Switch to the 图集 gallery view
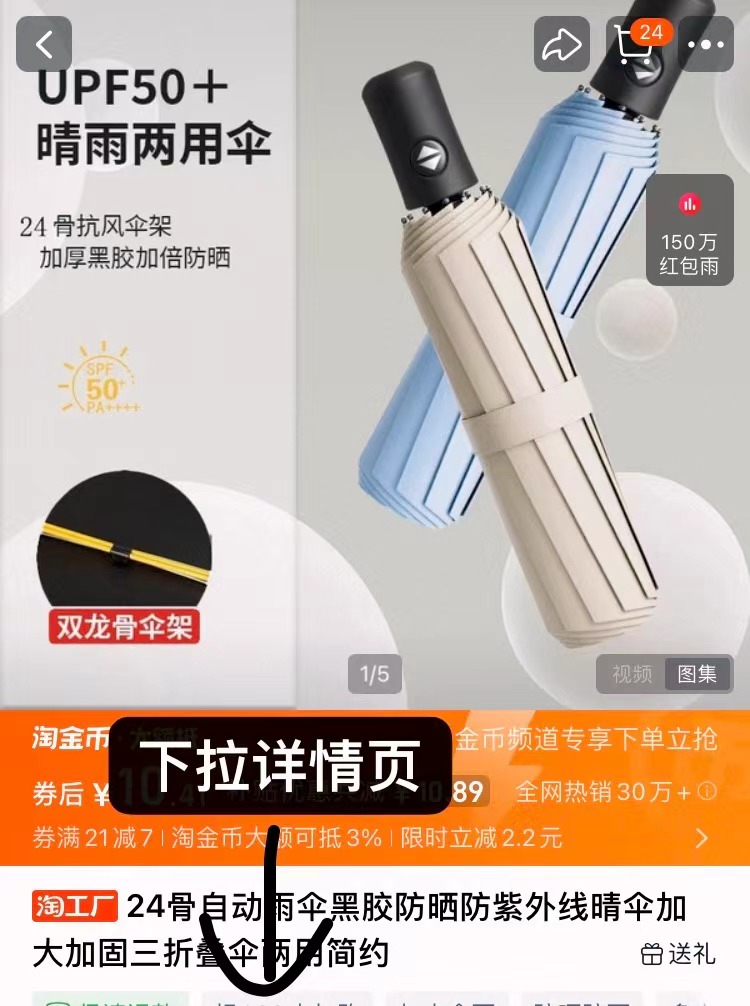The width and height of the screenshot is (750, 1006). 697,674
